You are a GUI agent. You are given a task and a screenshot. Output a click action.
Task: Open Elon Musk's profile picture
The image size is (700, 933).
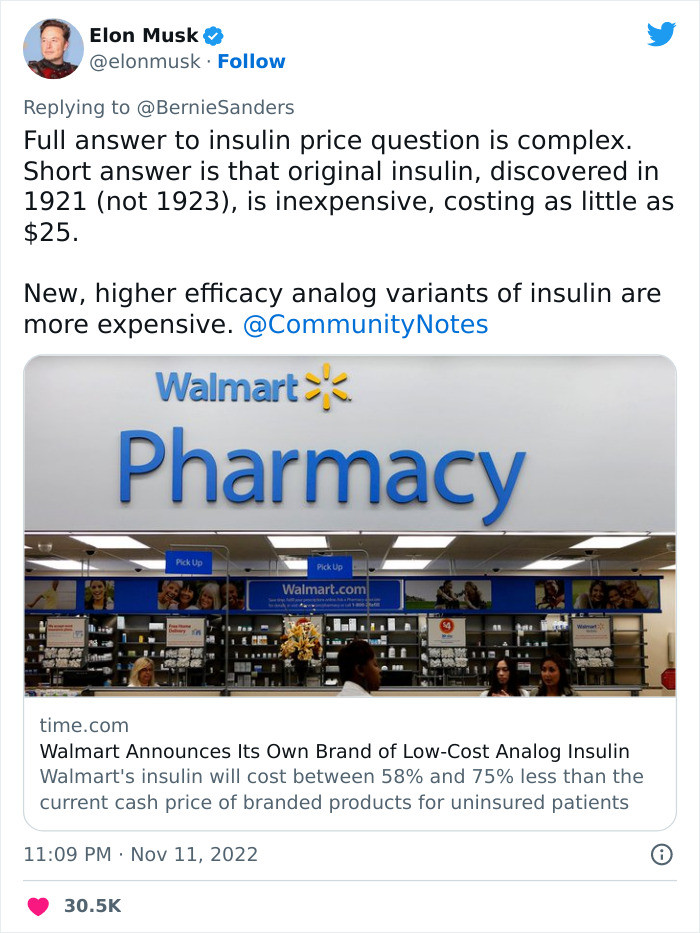(51, 49)
